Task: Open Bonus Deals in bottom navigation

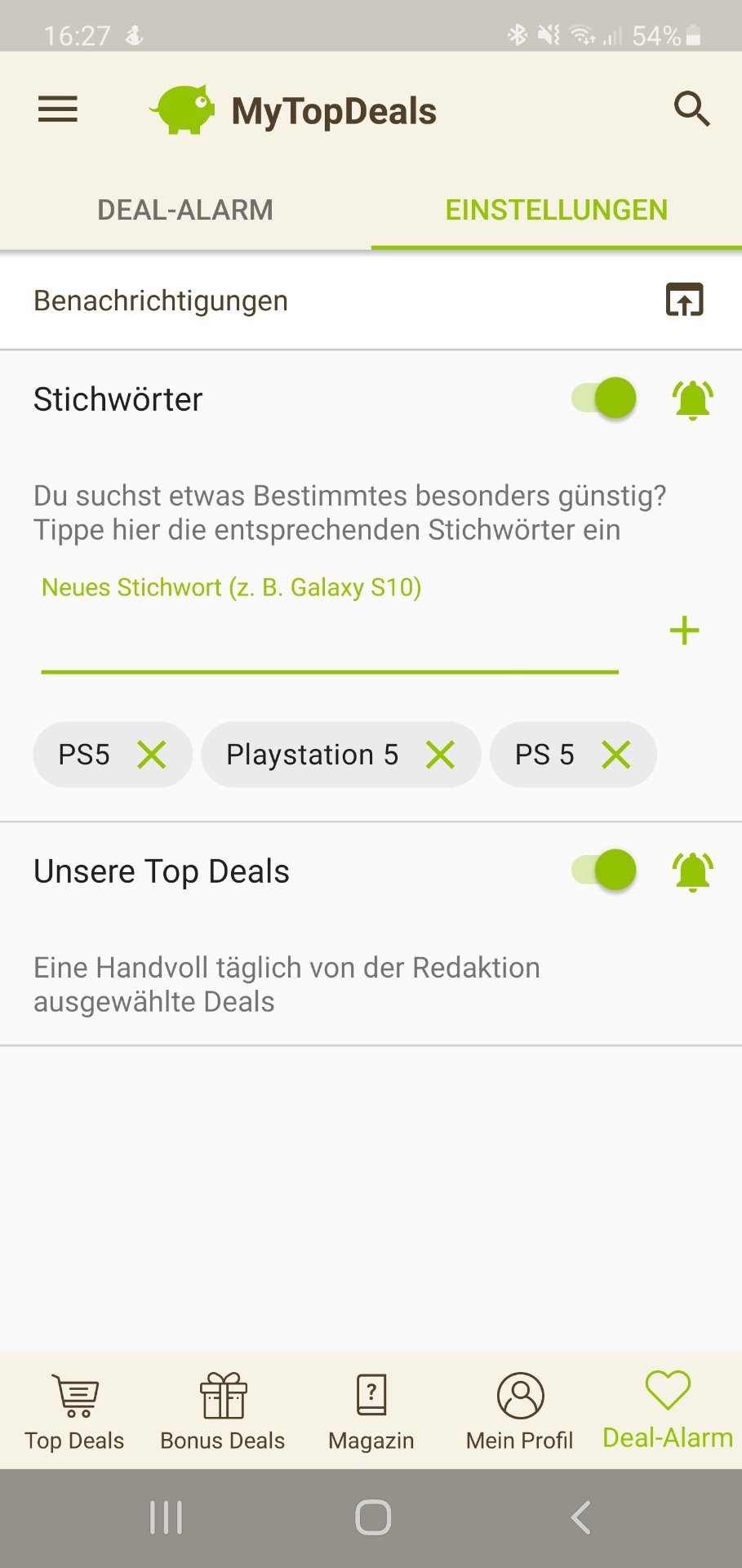Action: 223,1411
